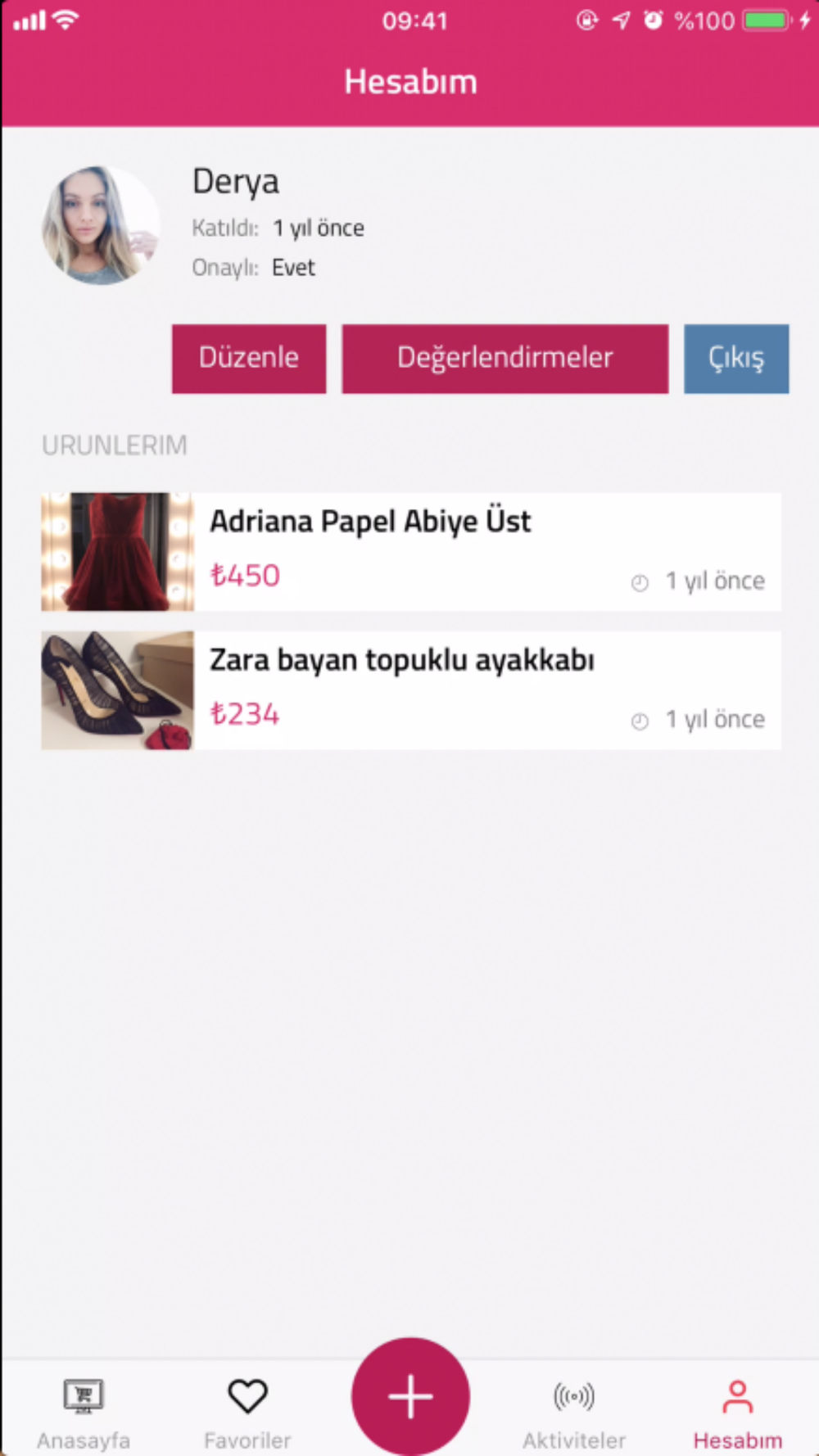Screen dimensions: 819x1456
Task: Open the Adriana Papel Abiye Üst listing
Action: pyautogui.click(x=411, y=551)
